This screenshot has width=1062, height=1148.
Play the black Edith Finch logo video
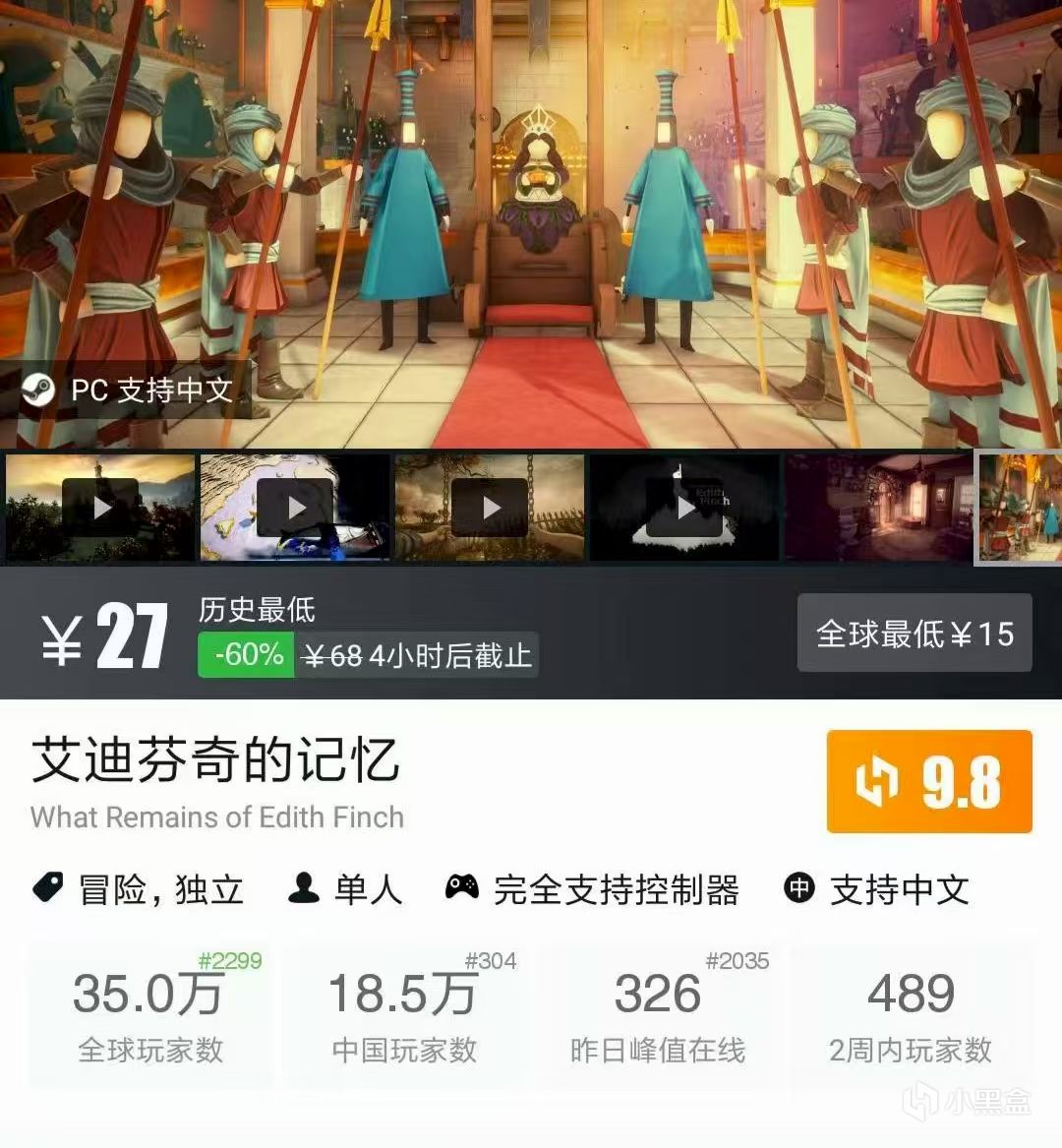[x=683, y=508]
